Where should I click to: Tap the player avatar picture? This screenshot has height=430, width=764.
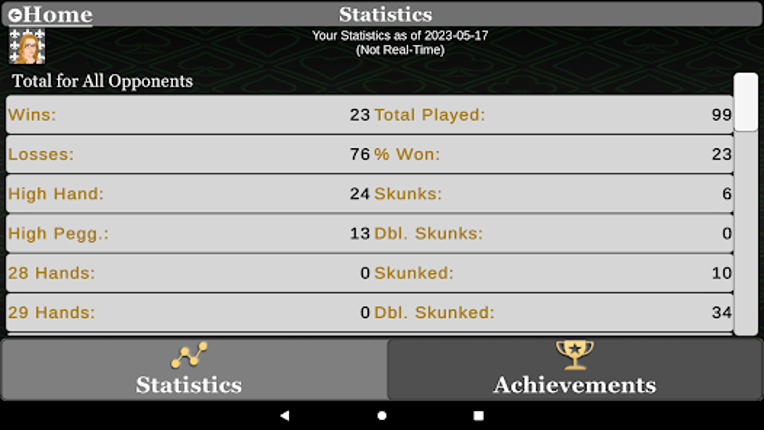coord(27,46)
